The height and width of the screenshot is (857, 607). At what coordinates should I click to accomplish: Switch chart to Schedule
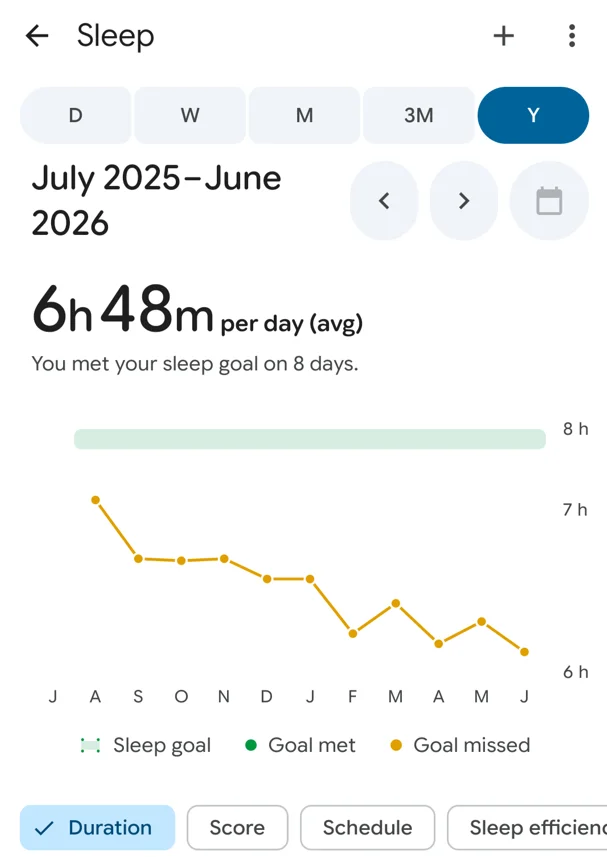[368, 827]
